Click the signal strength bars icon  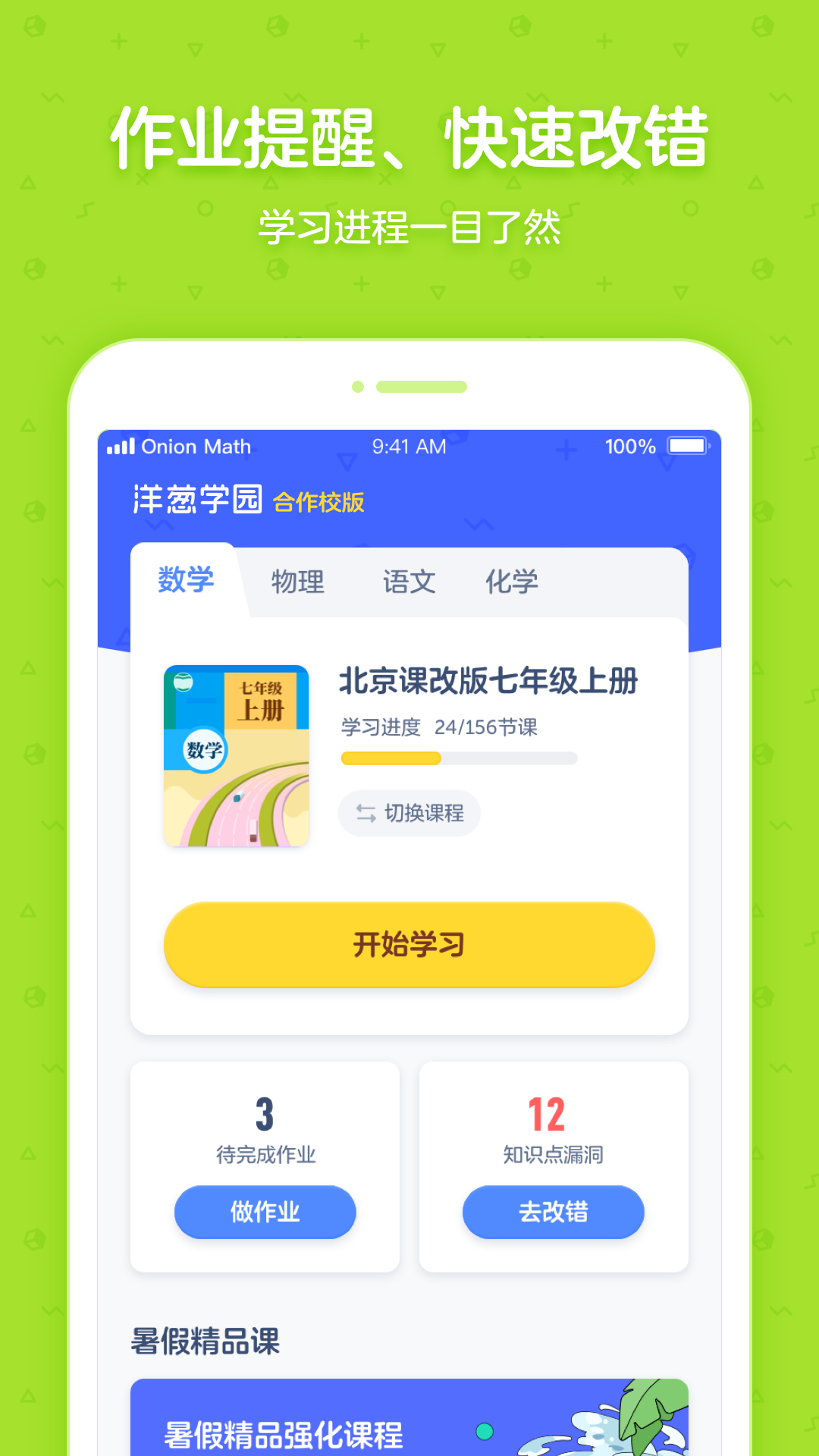(x=121, y=447)
